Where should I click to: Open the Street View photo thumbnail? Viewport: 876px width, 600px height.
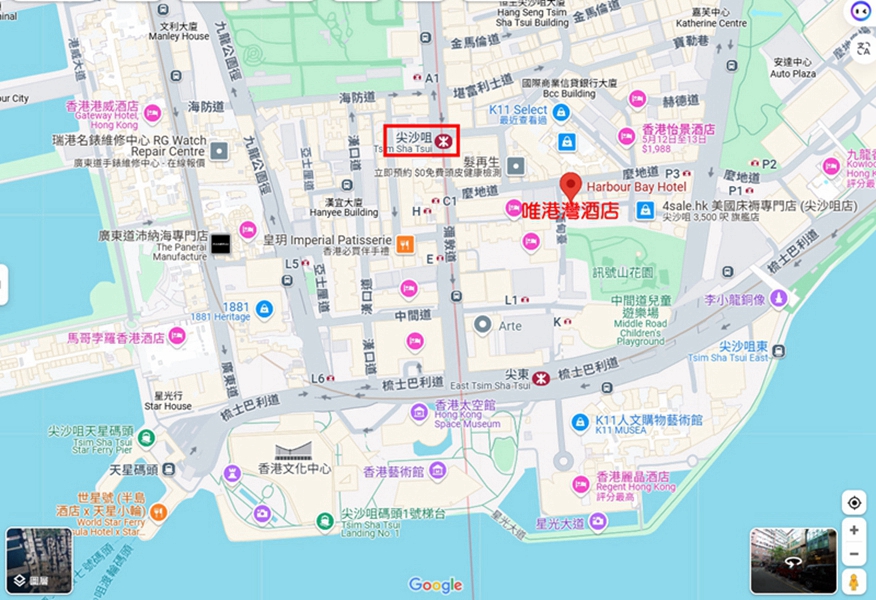click(x=793, y=560)
